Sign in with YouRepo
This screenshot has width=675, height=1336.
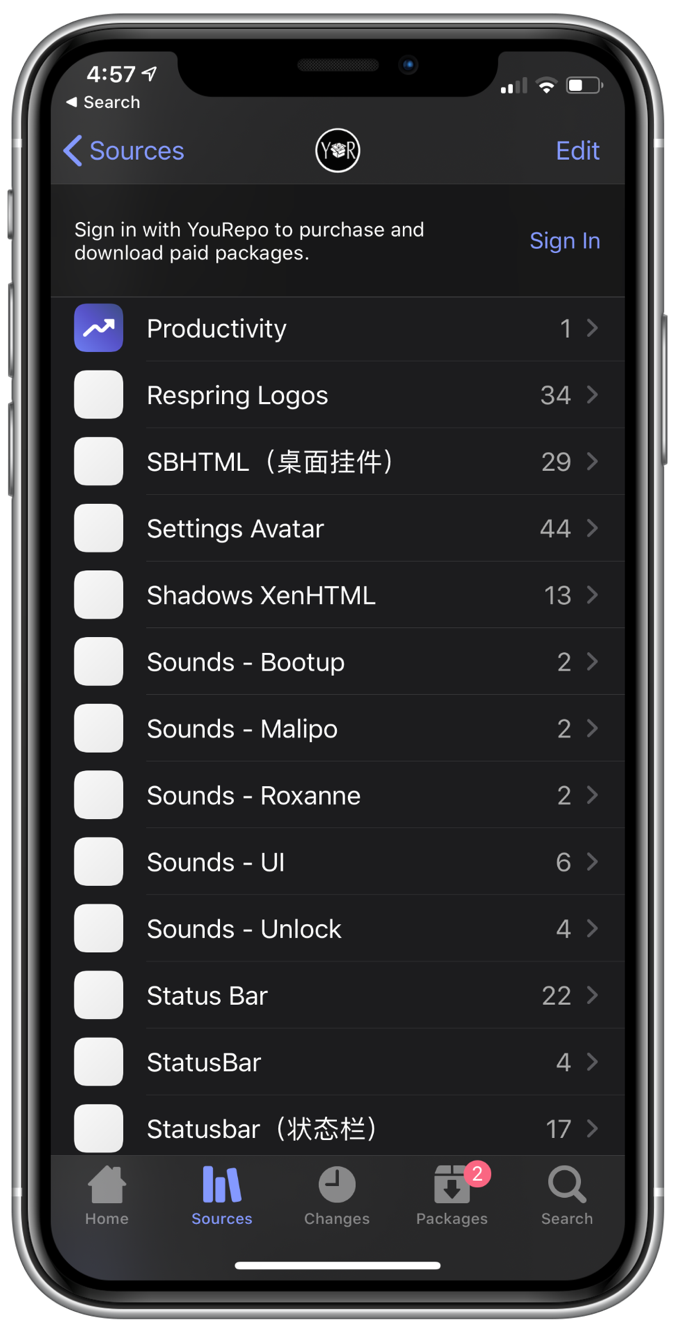tap(564, 241)
